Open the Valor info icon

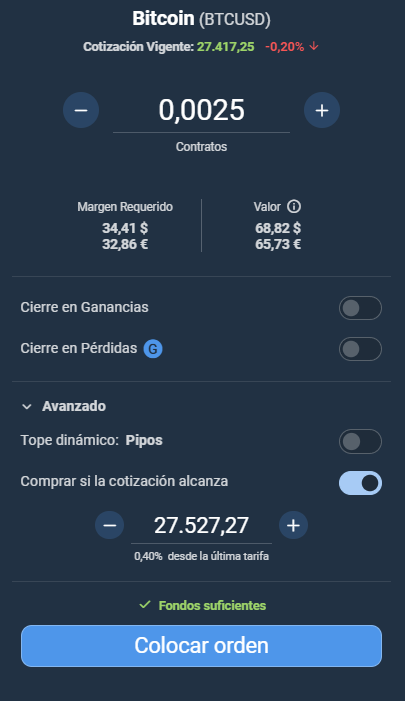click(x=294, y=207)
